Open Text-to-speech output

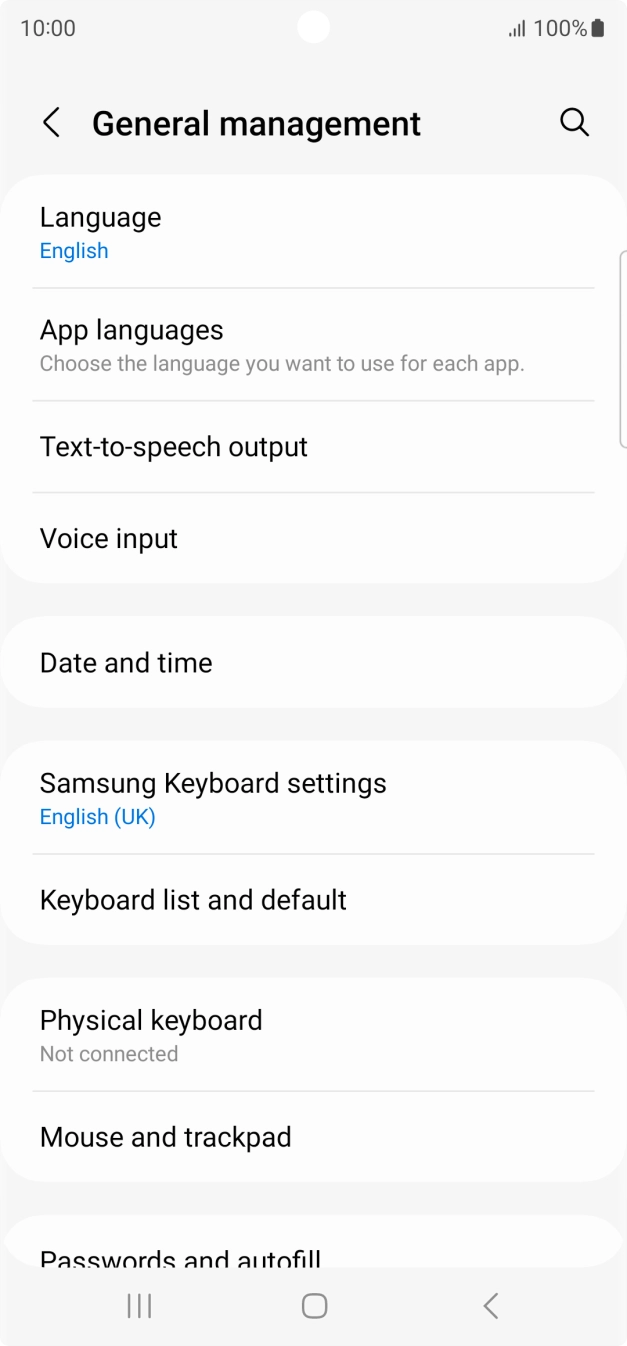(x=313, y=447)
